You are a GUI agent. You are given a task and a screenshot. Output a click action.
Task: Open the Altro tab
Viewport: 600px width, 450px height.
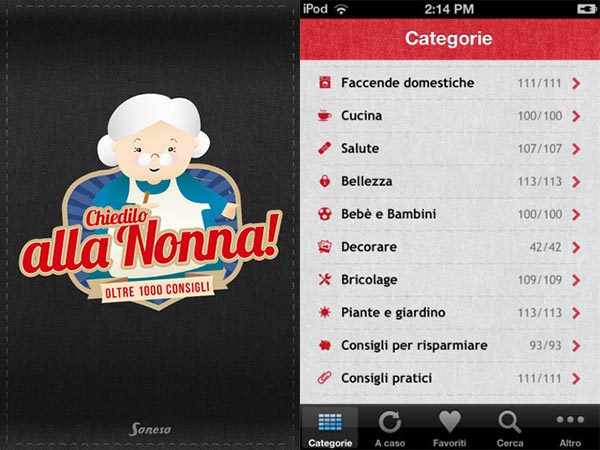pos(569,428)
